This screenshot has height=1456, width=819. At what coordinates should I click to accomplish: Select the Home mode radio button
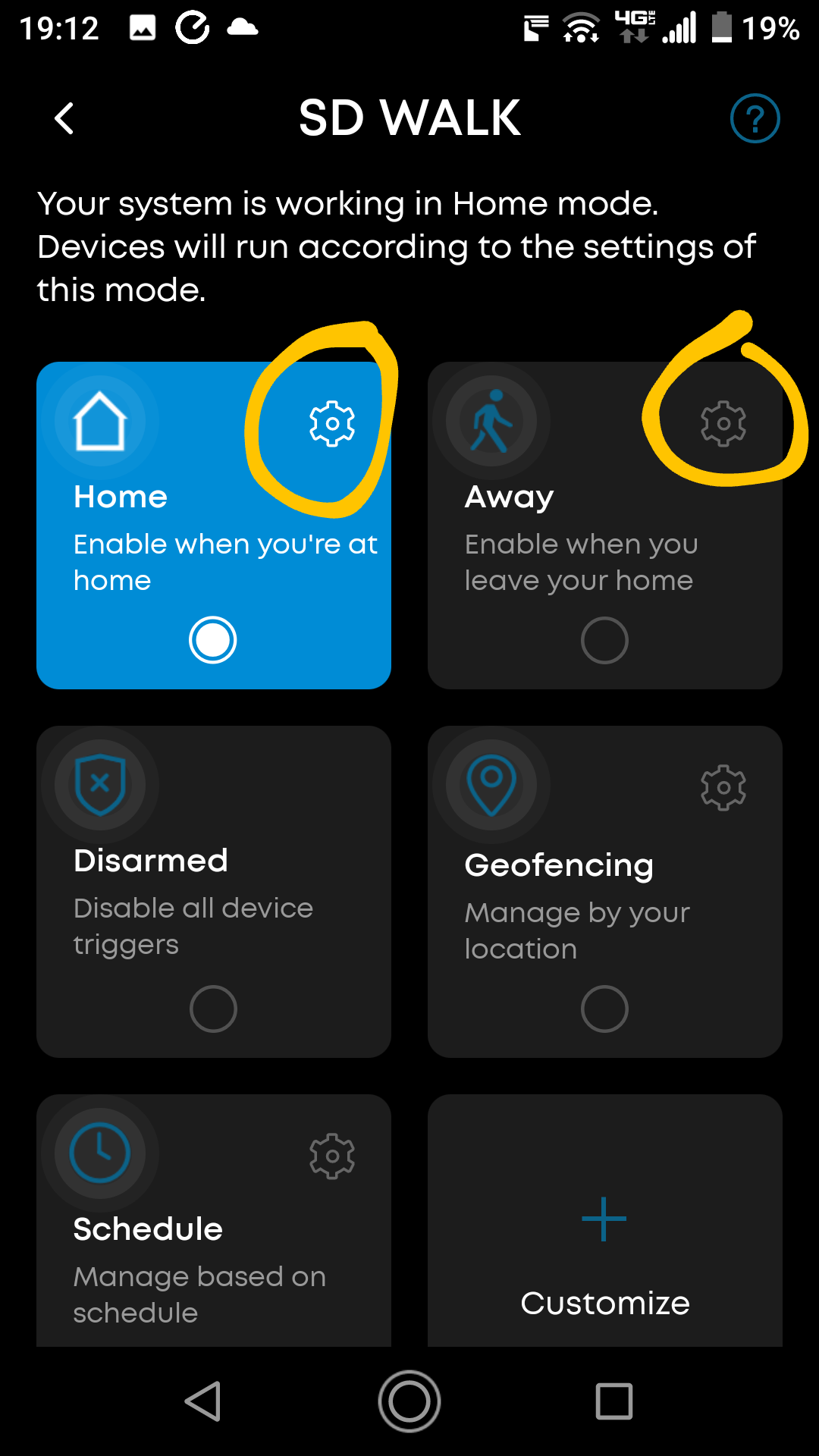coord(213,640)
